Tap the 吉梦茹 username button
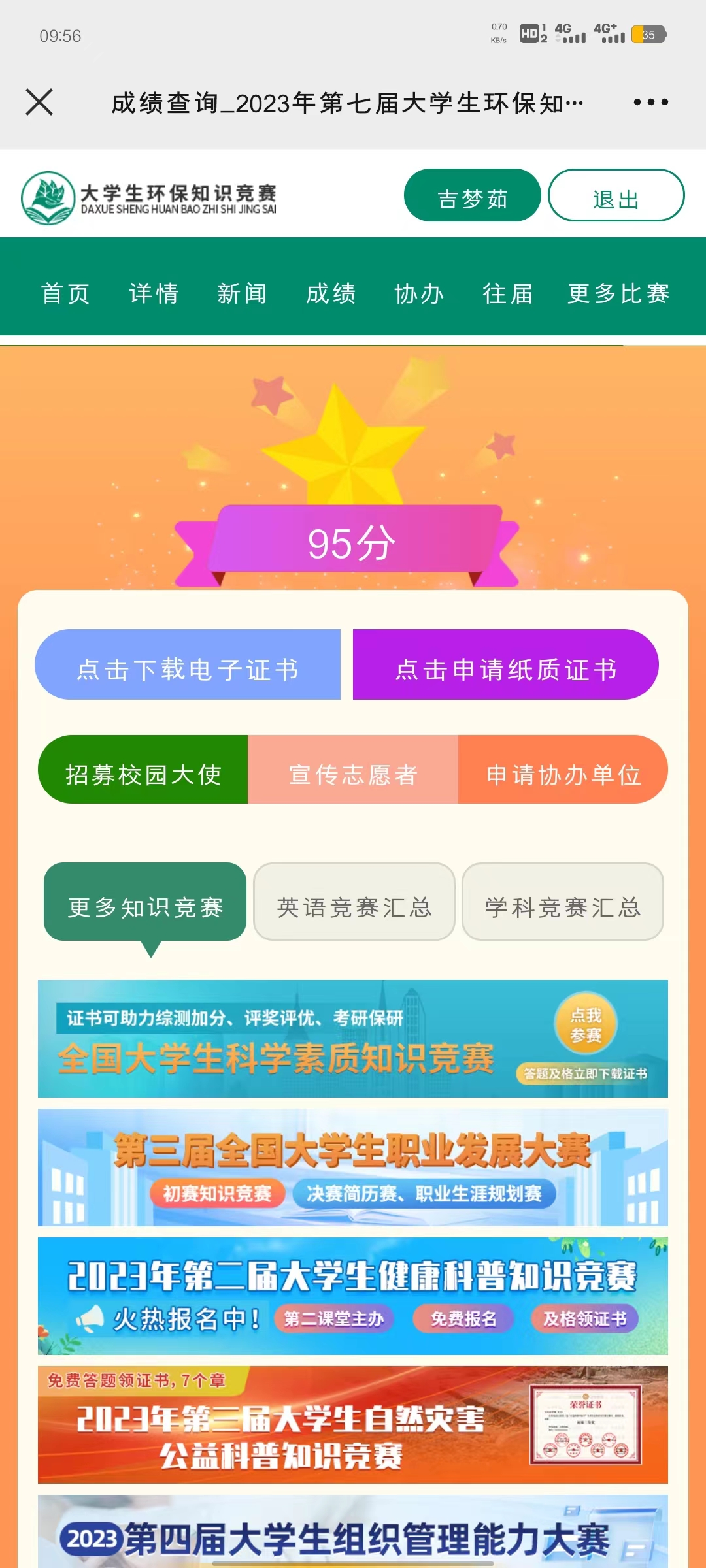The image size is (706, 1568). click(x=472, y=195)
